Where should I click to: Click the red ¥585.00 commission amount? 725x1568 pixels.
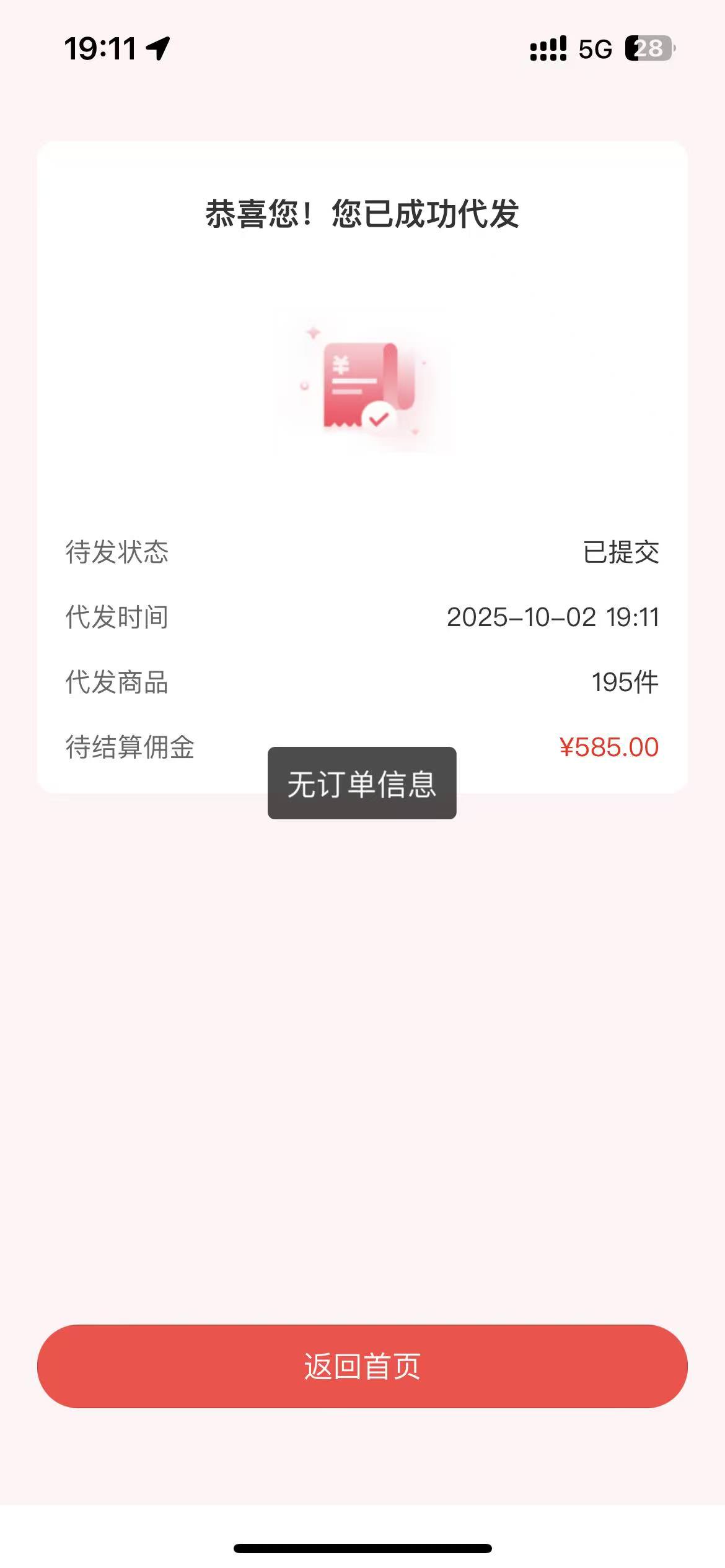tap(607, 747)
